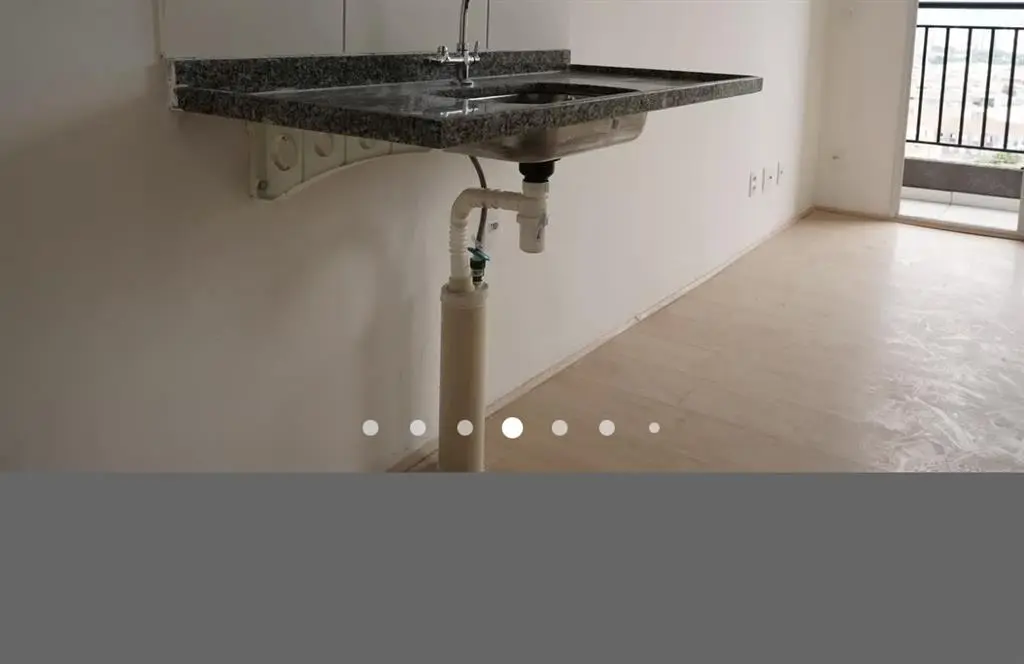Jump to the last small page dot
The width and height of the screenshot is (1024, 664).
click(x=654, y=428)
